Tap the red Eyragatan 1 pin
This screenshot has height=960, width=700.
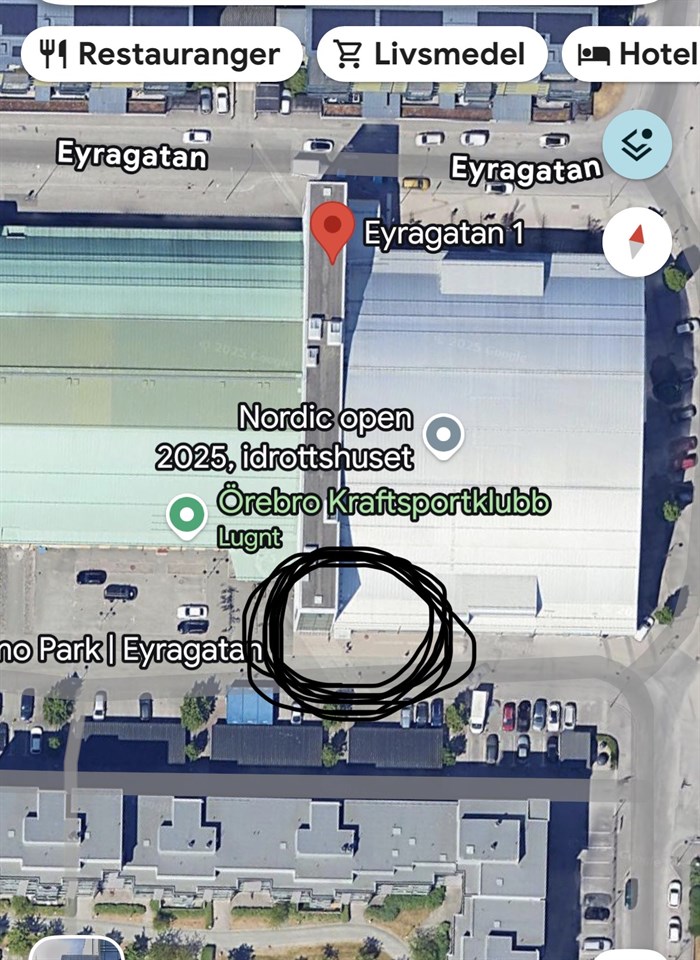tap(332, 228)
